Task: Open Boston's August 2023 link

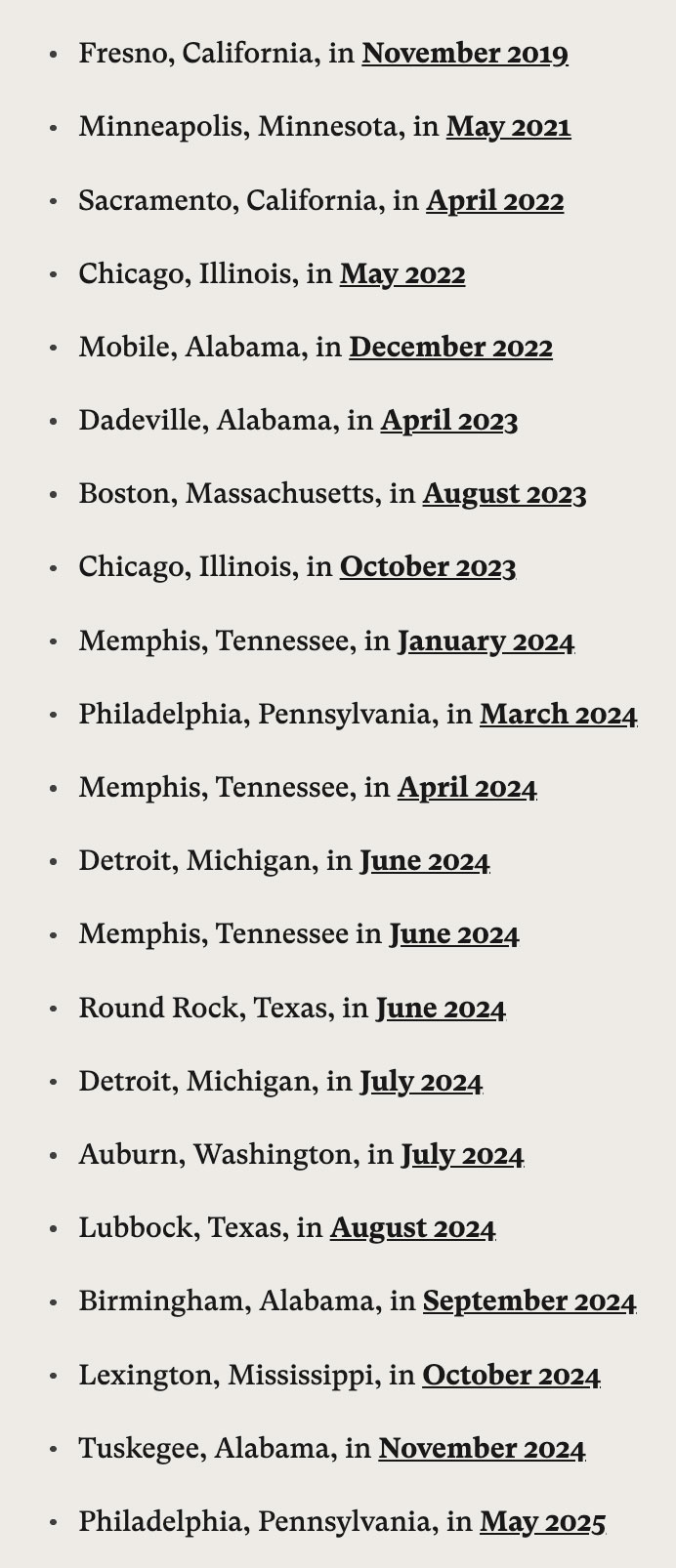Action: coord(504,494)
